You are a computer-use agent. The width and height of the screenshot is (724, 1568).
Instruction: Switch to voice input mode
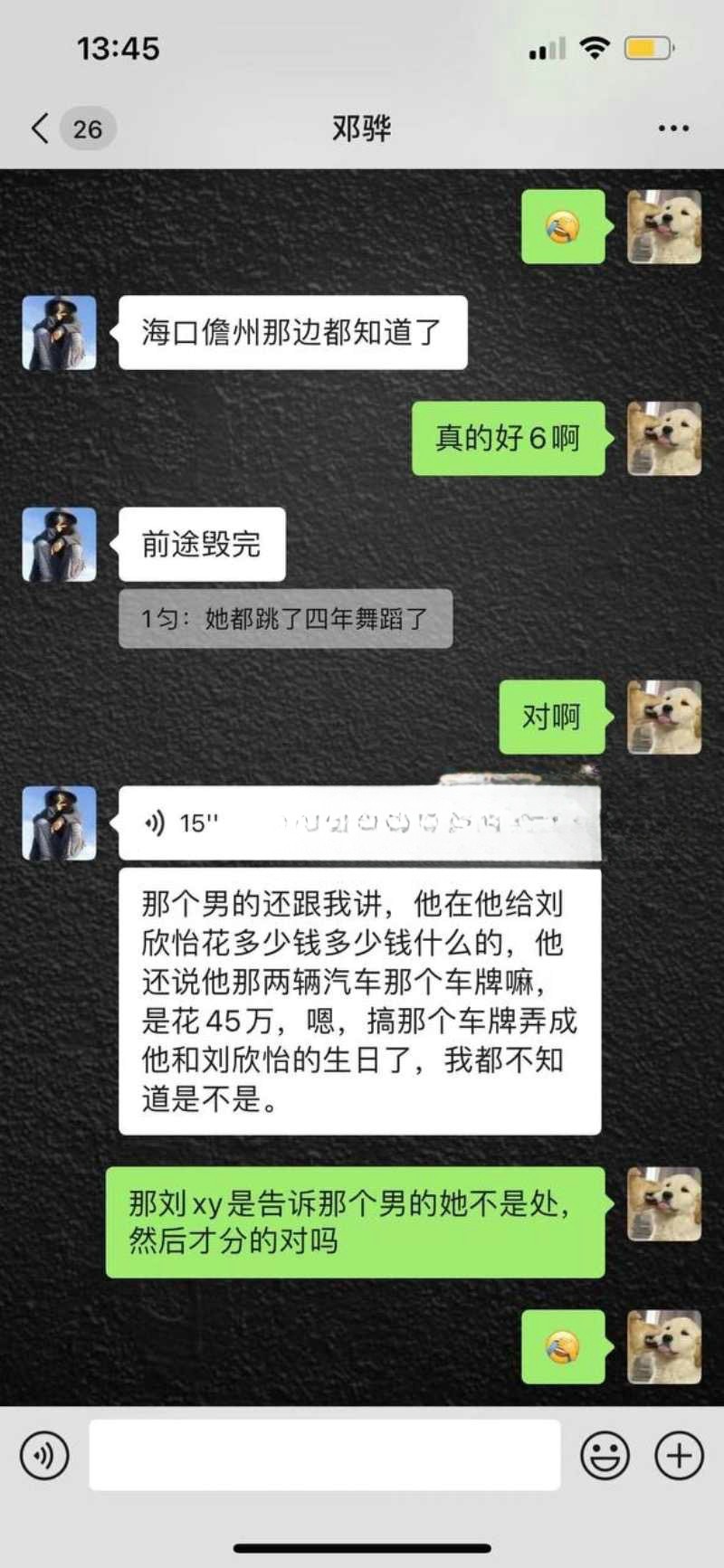click(x=44, y=1455)
